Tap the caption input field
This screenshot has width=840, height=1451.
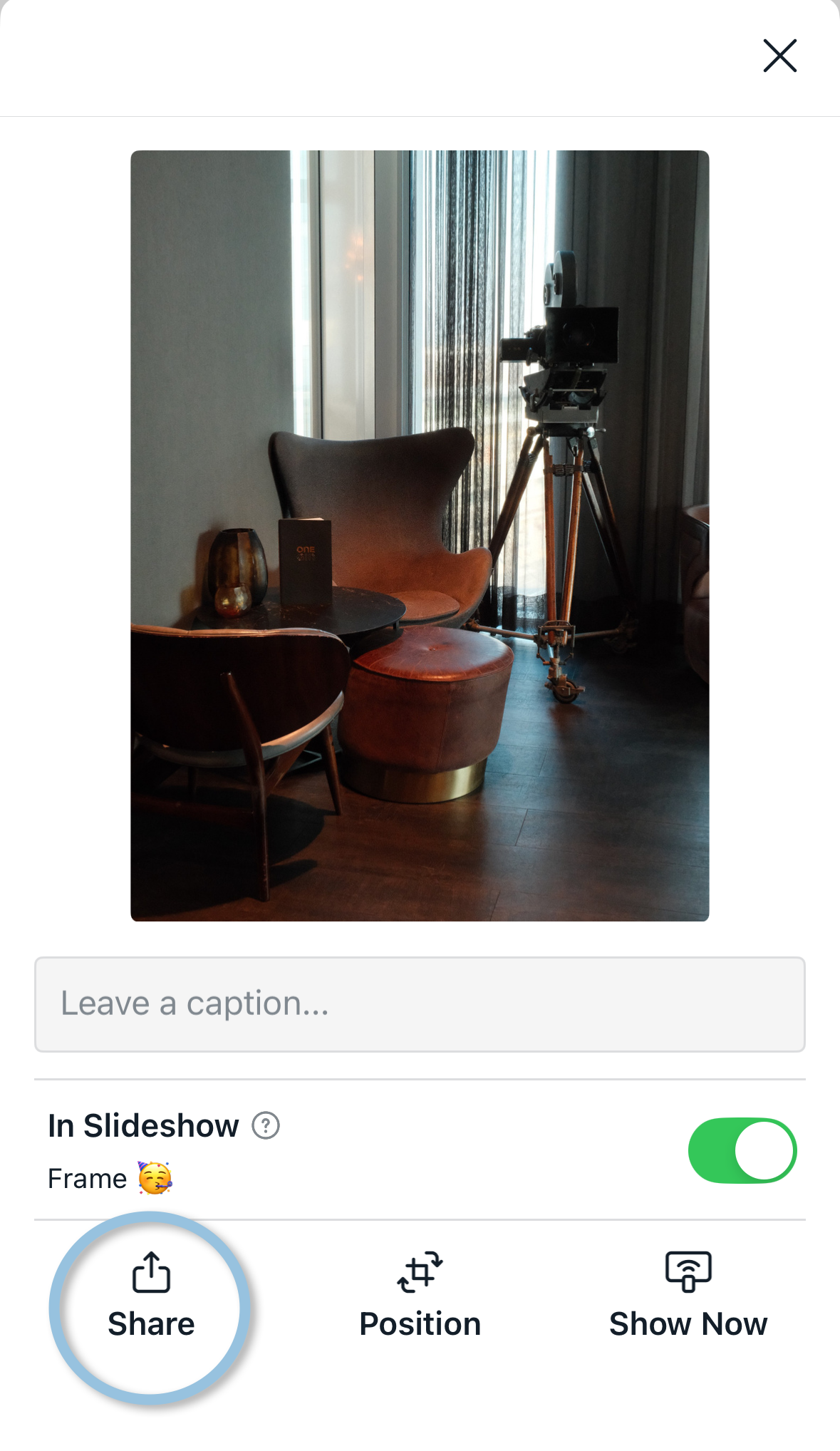[x=420, y=1004]
